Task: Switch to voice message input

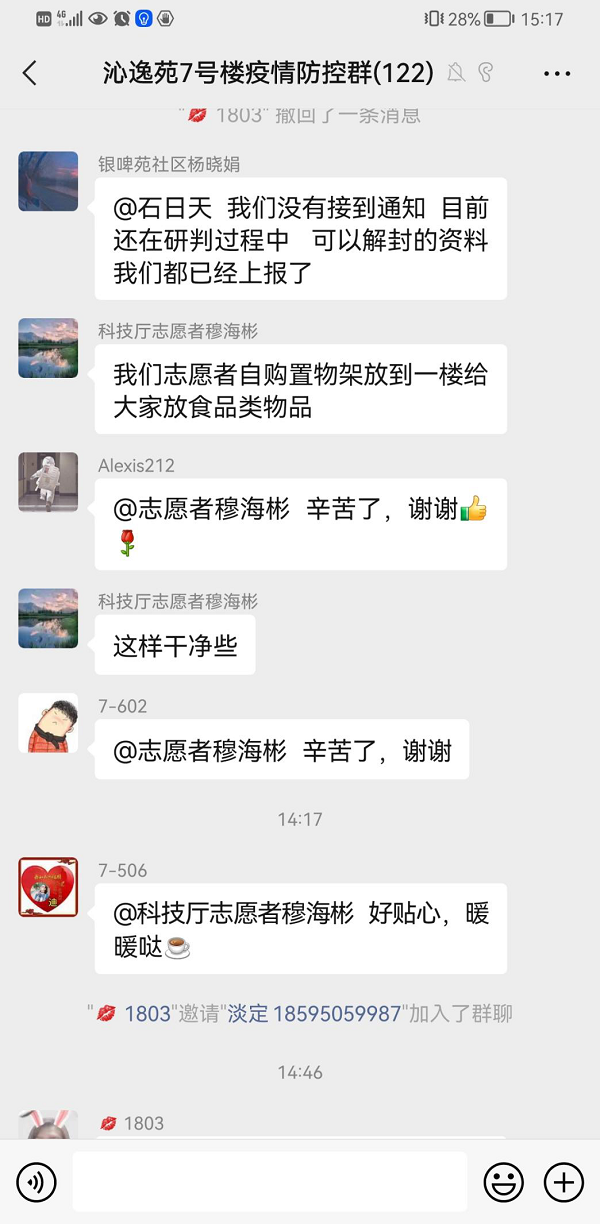Action: 37,1183
